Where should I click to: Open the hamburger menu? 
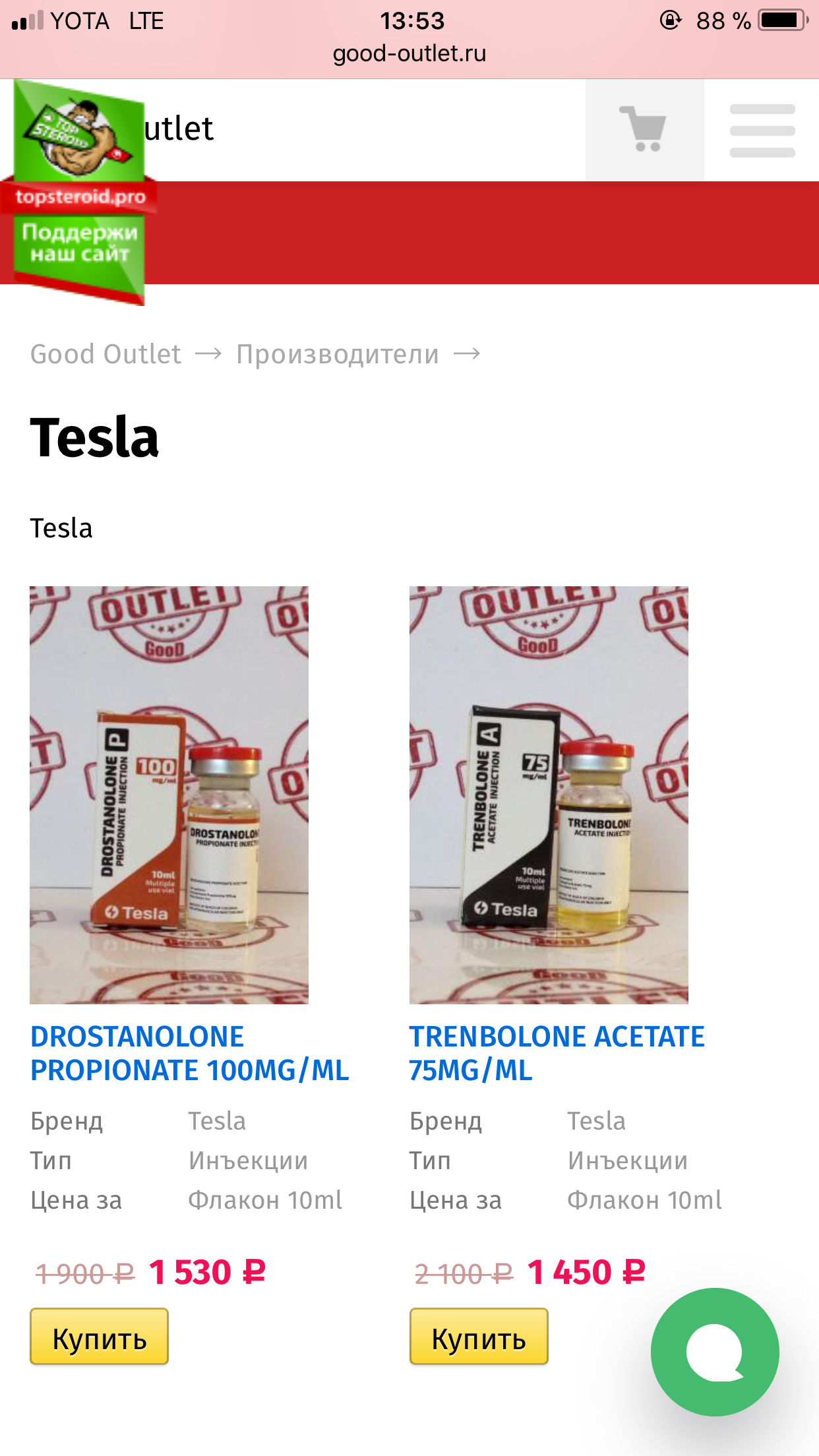point(762,130)
